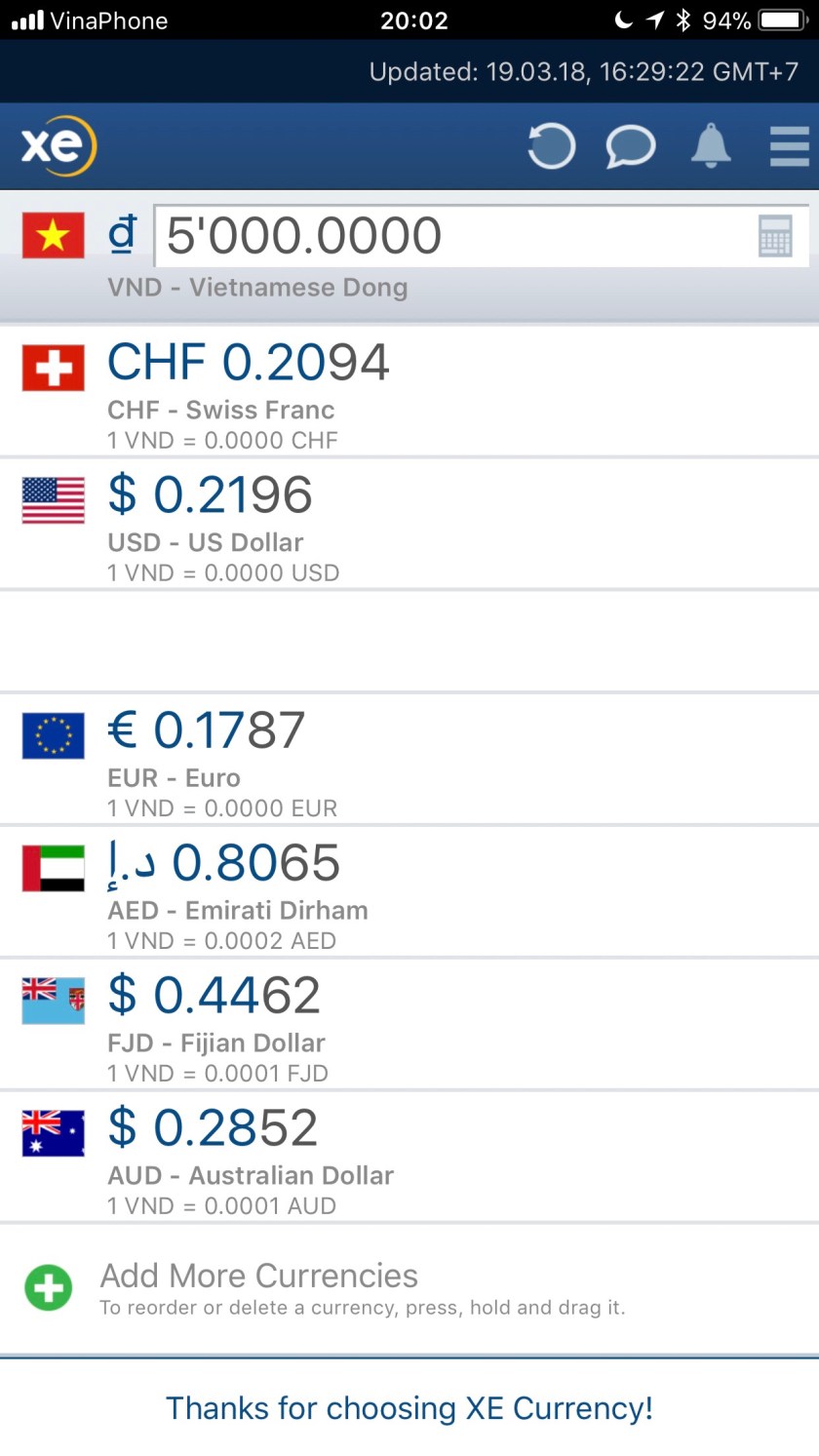The height and width of the screenshot is (1456, 819).
Task: Select the FJD Fijian Dollar row
Action: [x=409, y=1025]
